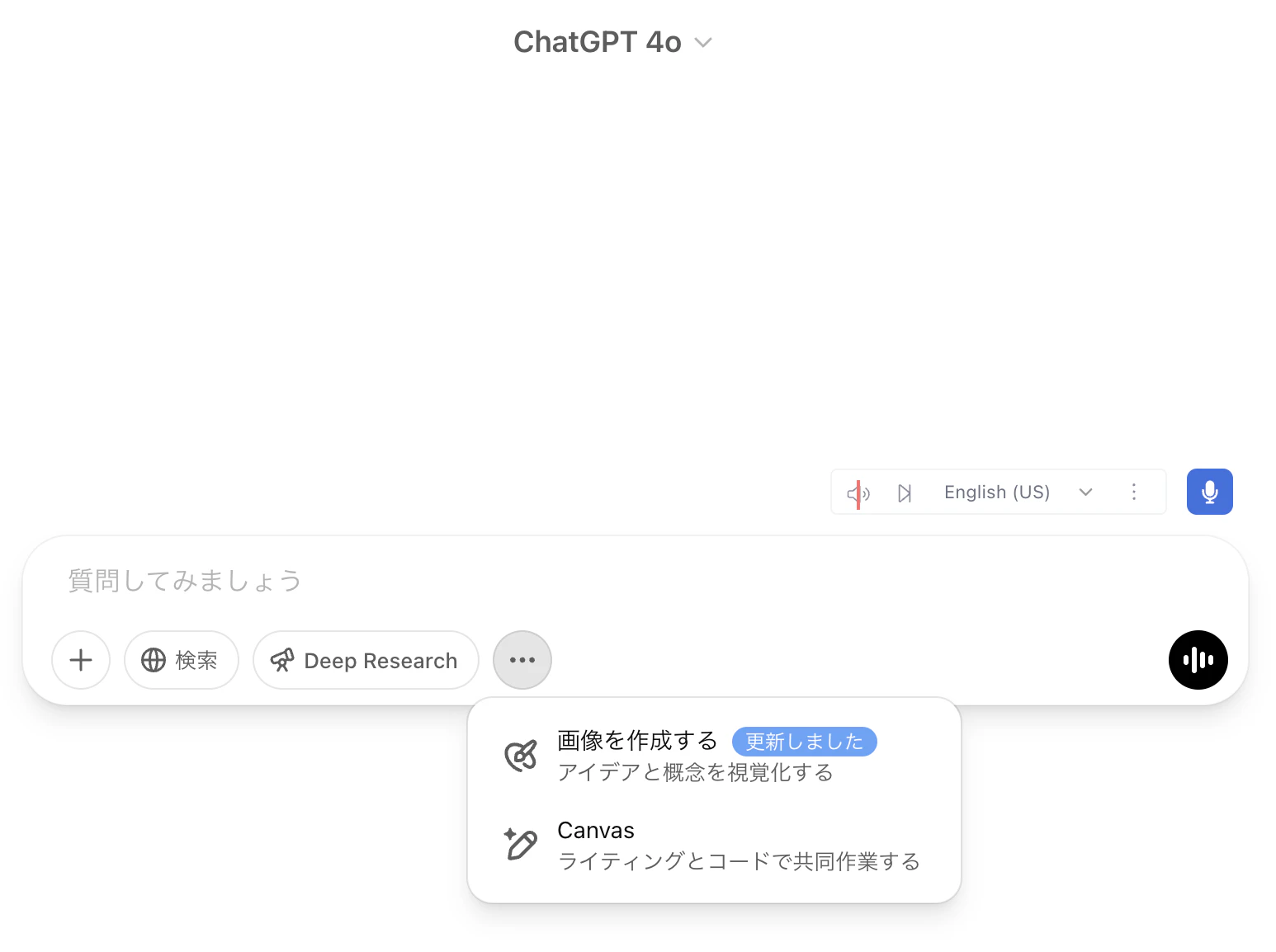Choose 画像を作成する from the menu
The image size is (1276, 952).
(x=636, y=741)
